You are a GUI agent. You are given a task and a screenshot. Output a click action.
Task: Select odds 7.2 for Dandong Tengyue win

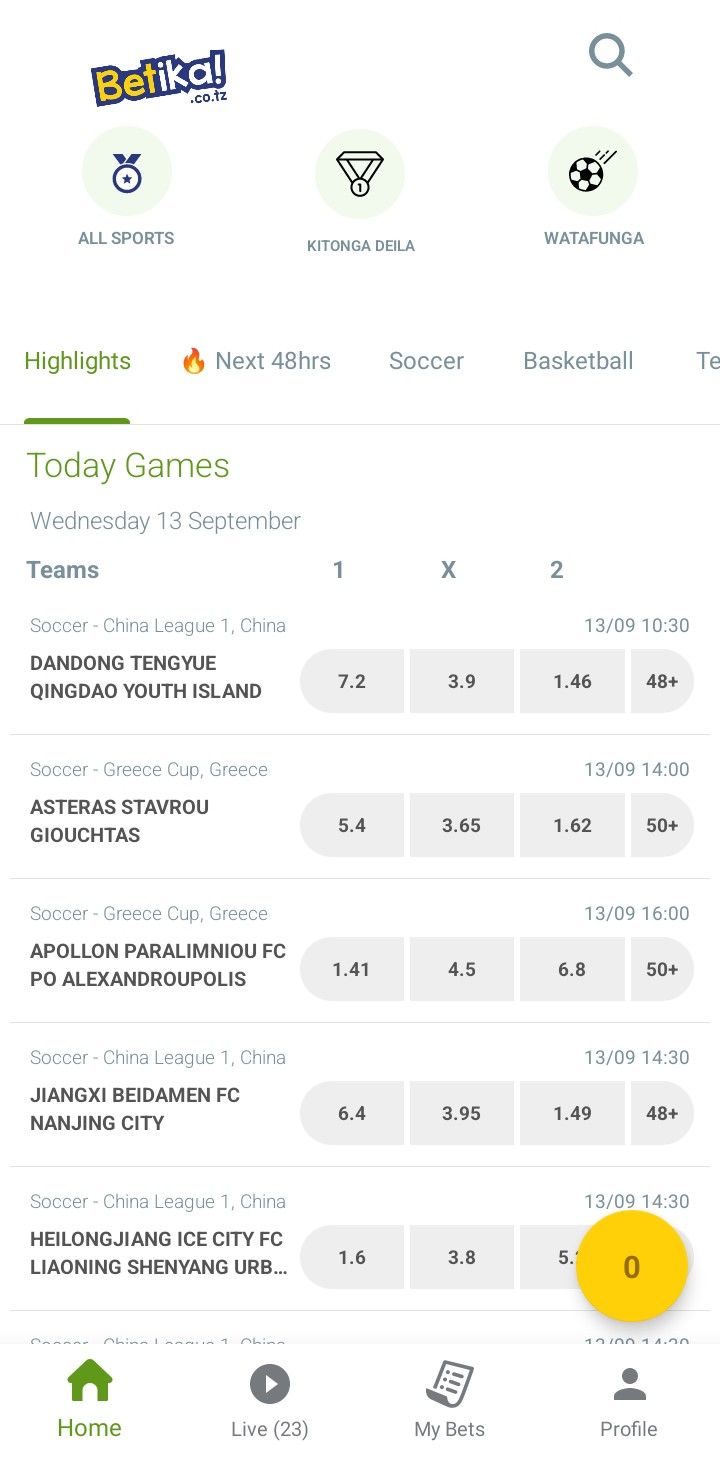tap(352, 681)
